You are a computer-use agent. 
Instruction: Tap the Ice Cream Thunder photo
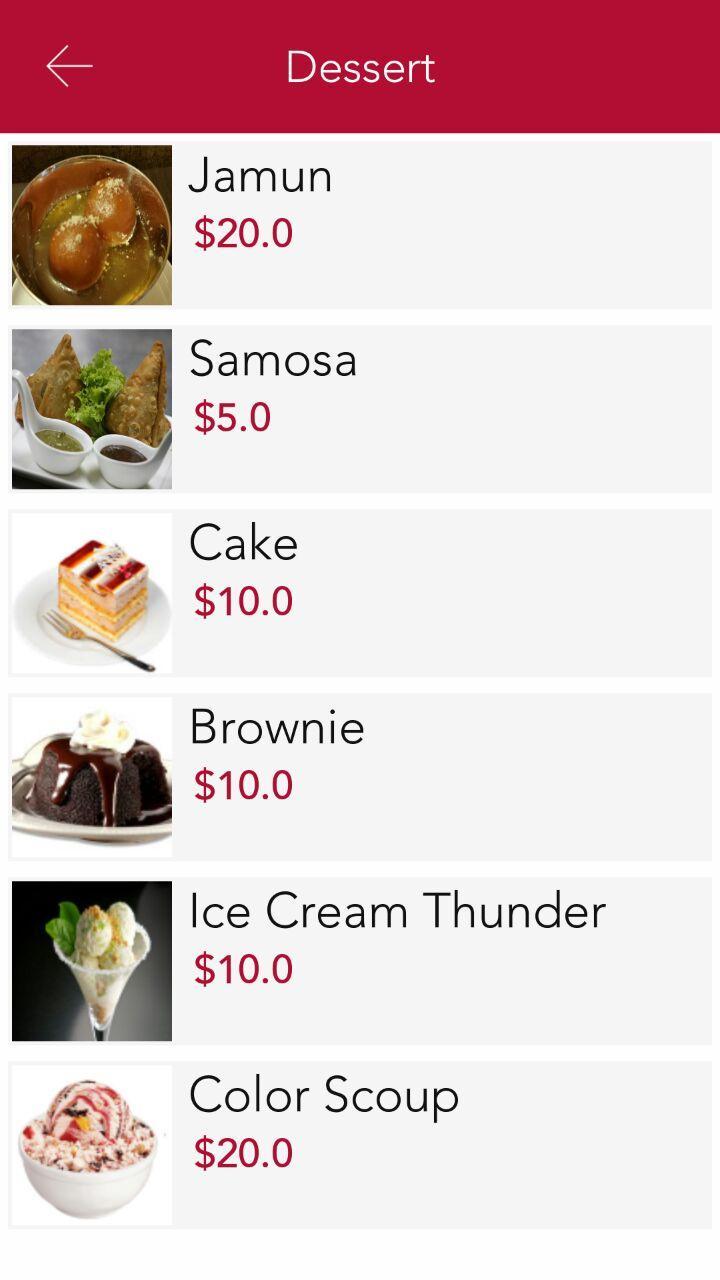pos(91,960)
